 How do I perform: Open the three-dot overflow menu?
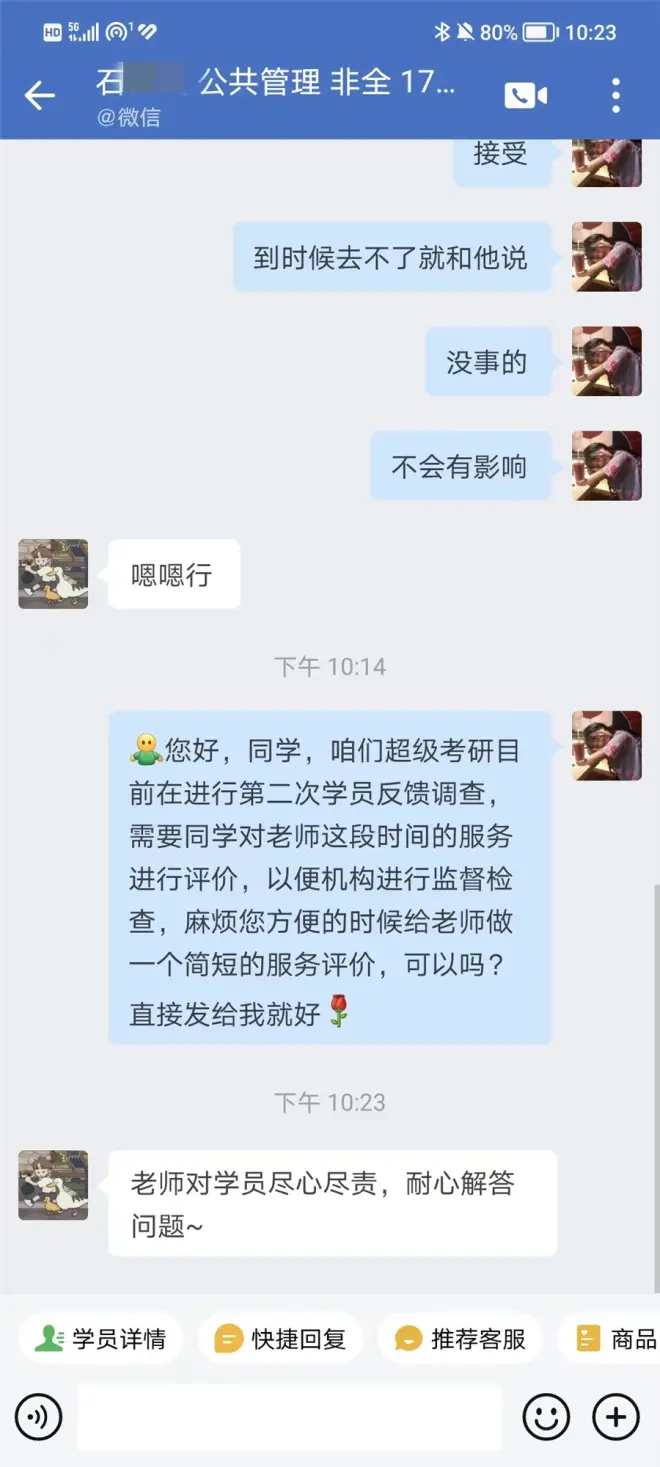(616, 96)
